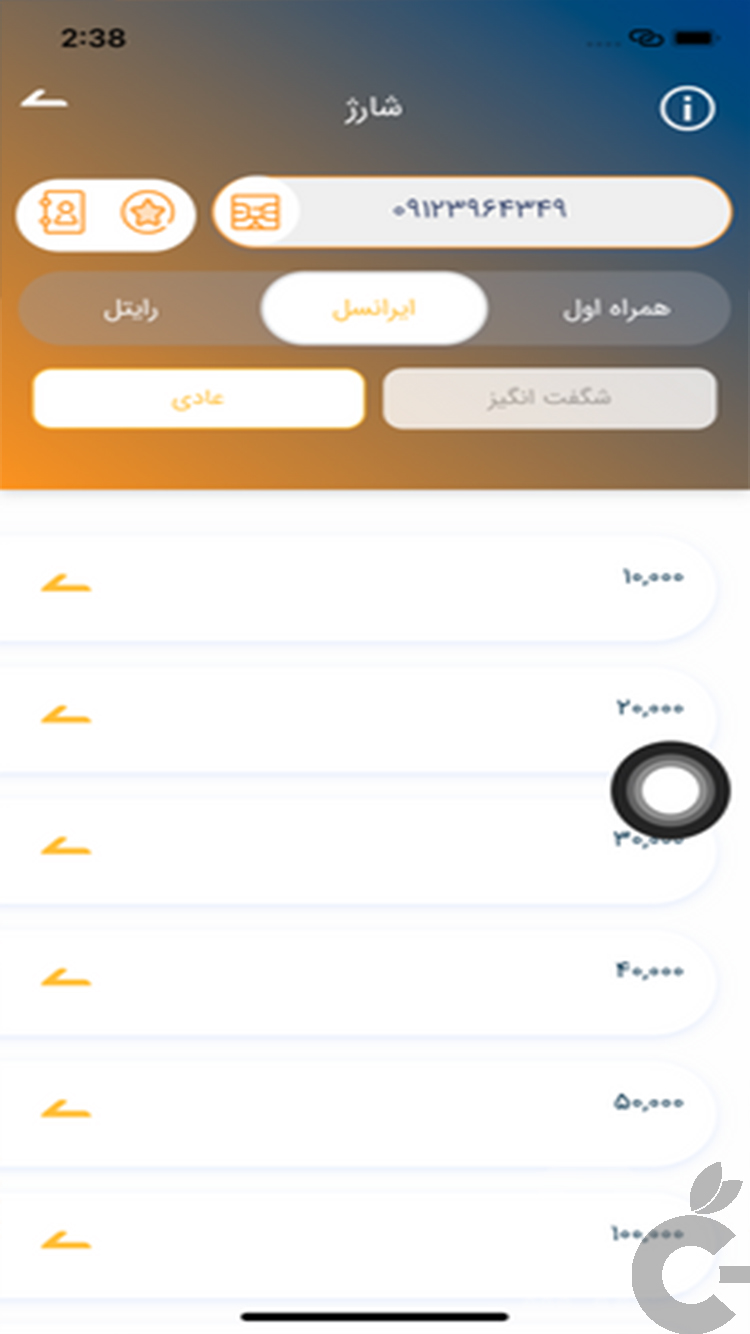
Task: Tap the home indicator bar
Action: click(375, 1318)
